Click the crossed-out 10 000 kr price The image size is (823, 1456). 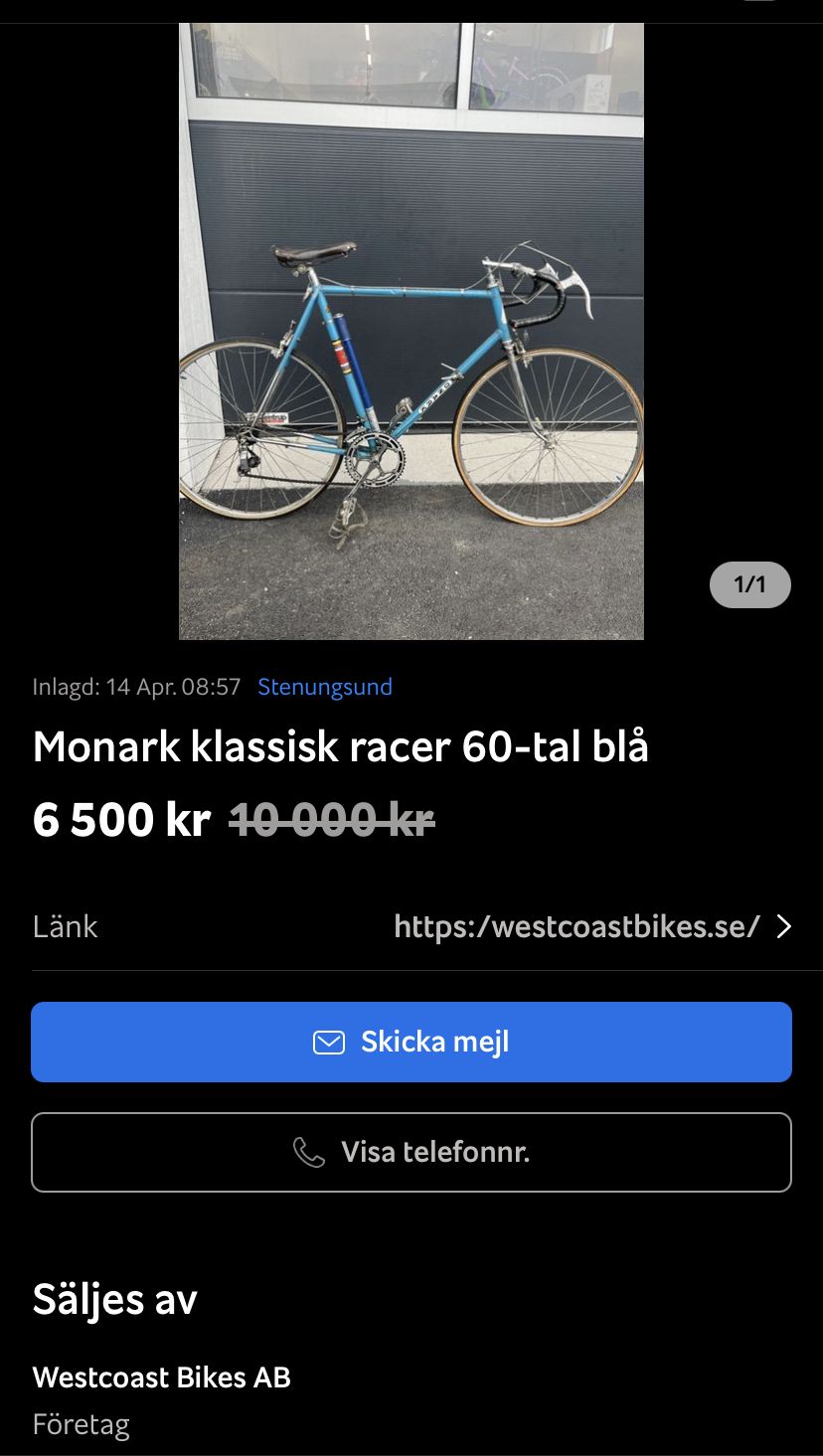tap(333, 820)
